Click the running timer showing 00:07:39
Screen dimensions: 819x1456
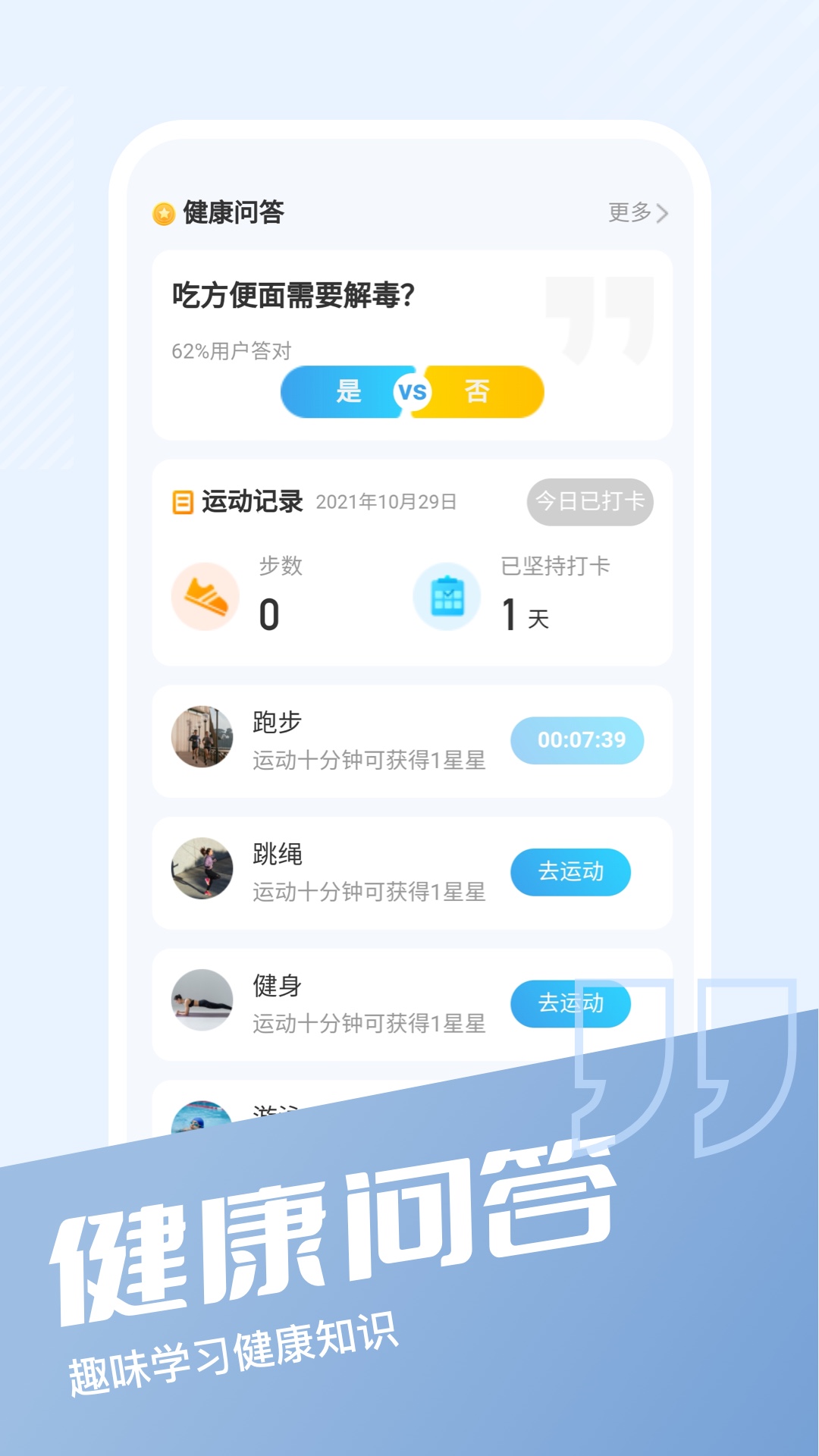(x=577, y=741)
